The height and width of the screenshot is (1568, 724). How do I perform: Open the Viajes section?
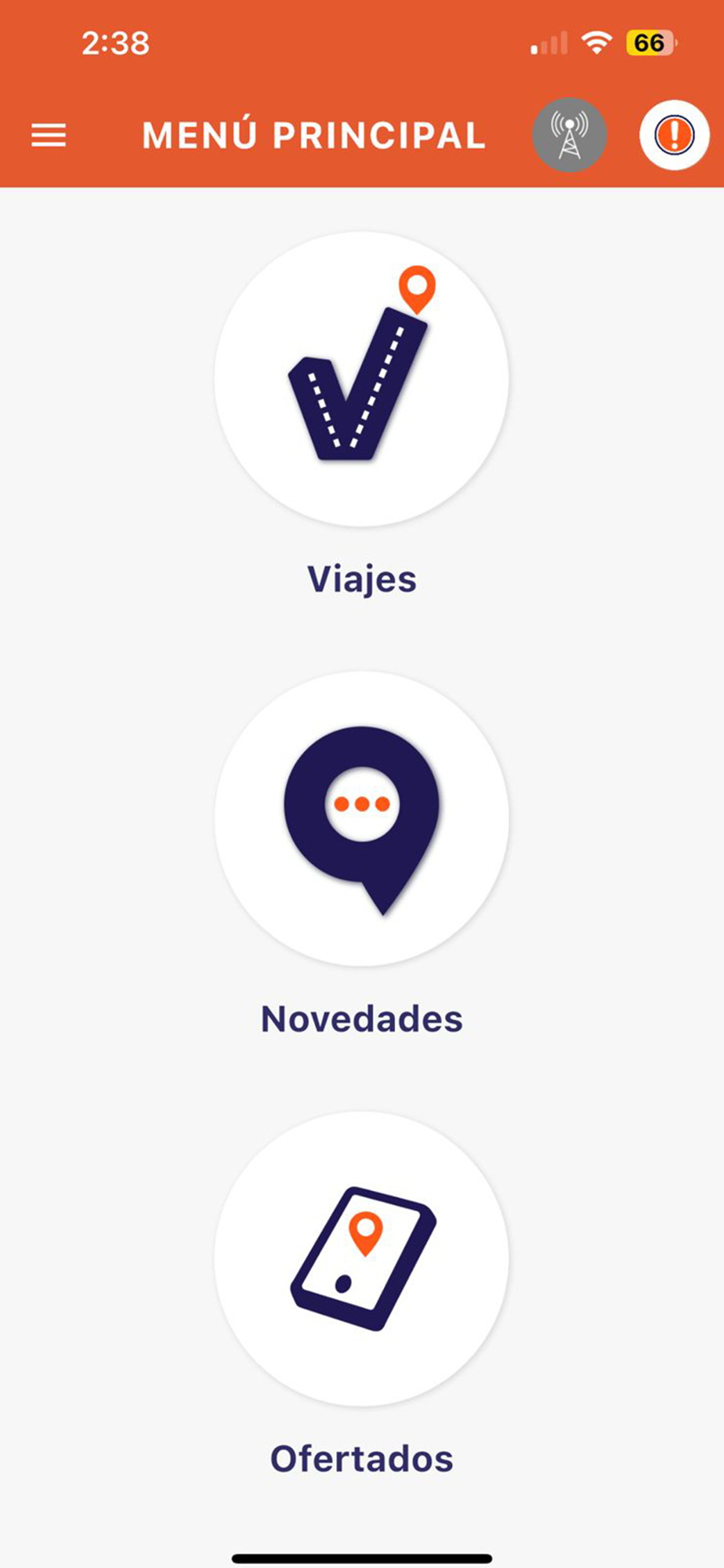coord(361,379)
